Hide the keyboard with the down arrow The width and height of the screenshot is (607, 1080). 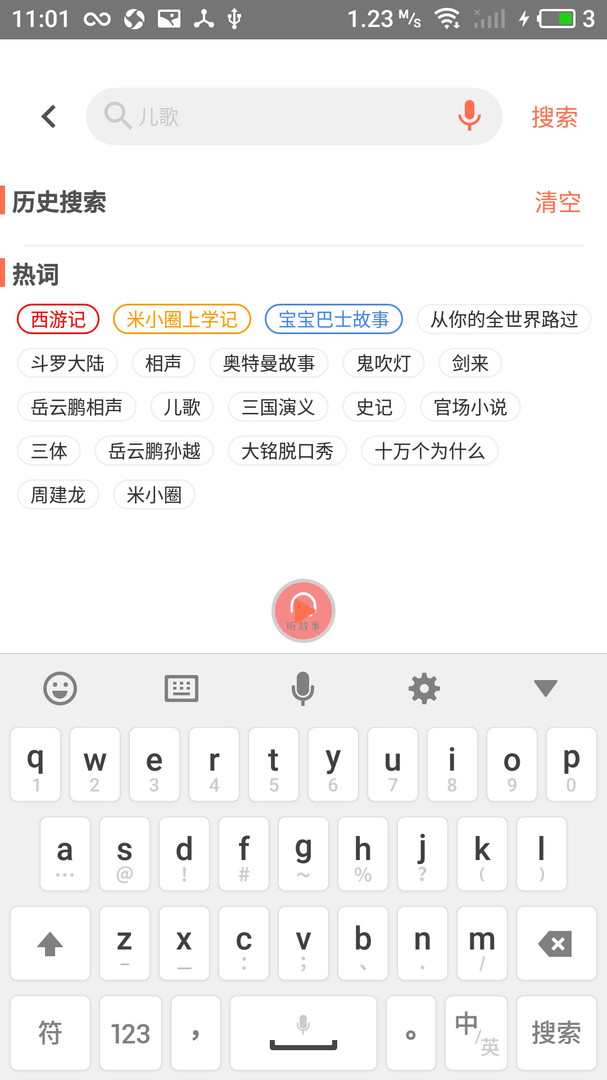[x=545, y=688]
